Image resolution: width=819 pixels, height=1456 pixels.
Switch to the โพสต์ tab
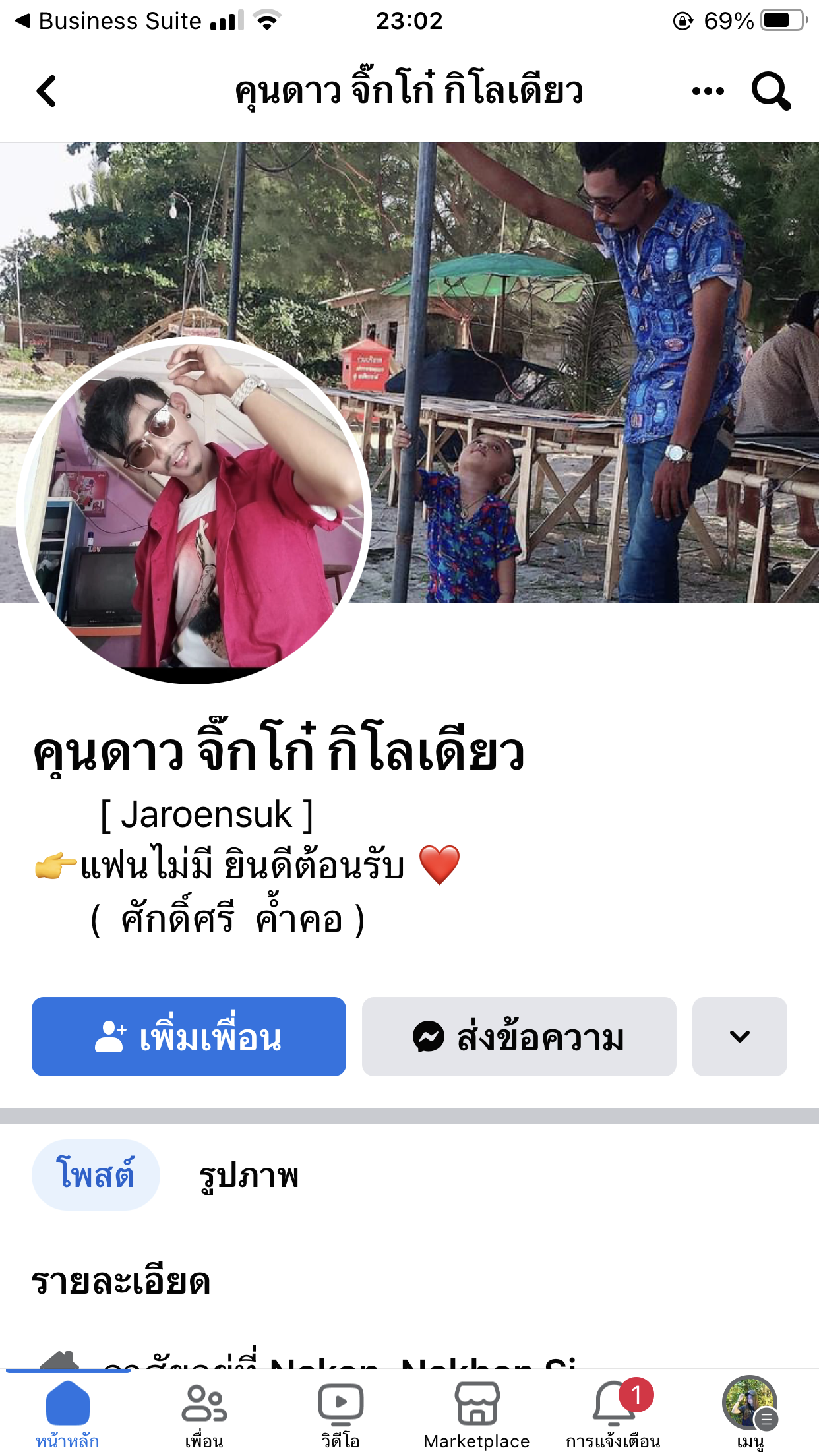(96, 1175)
